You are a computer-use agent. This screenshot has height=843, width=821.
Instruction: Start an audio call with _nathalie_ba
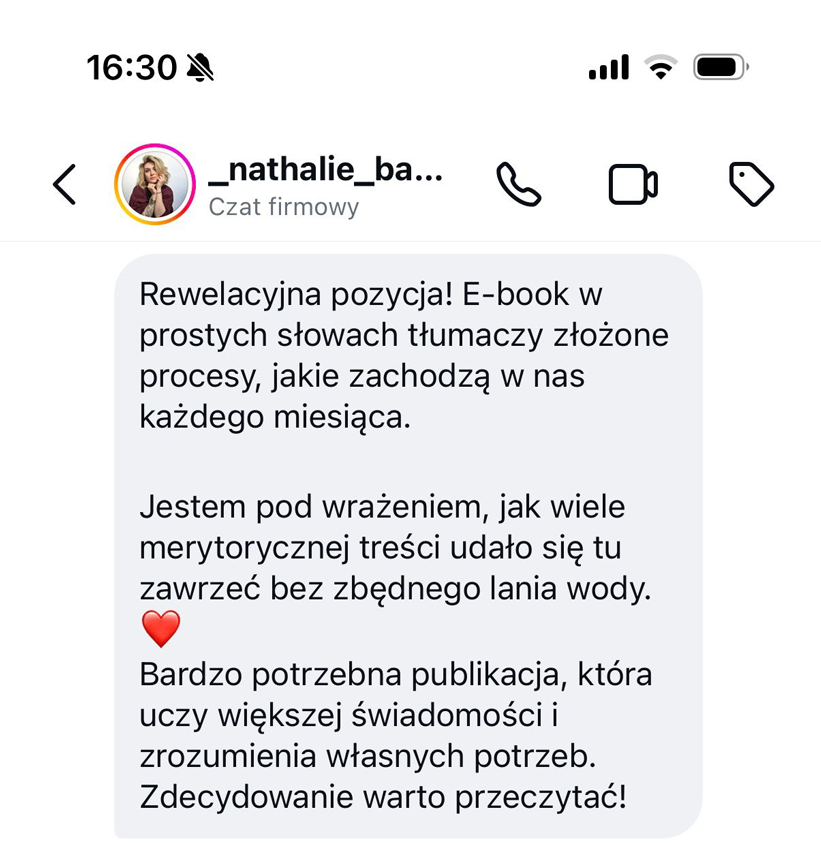point(519,184)
